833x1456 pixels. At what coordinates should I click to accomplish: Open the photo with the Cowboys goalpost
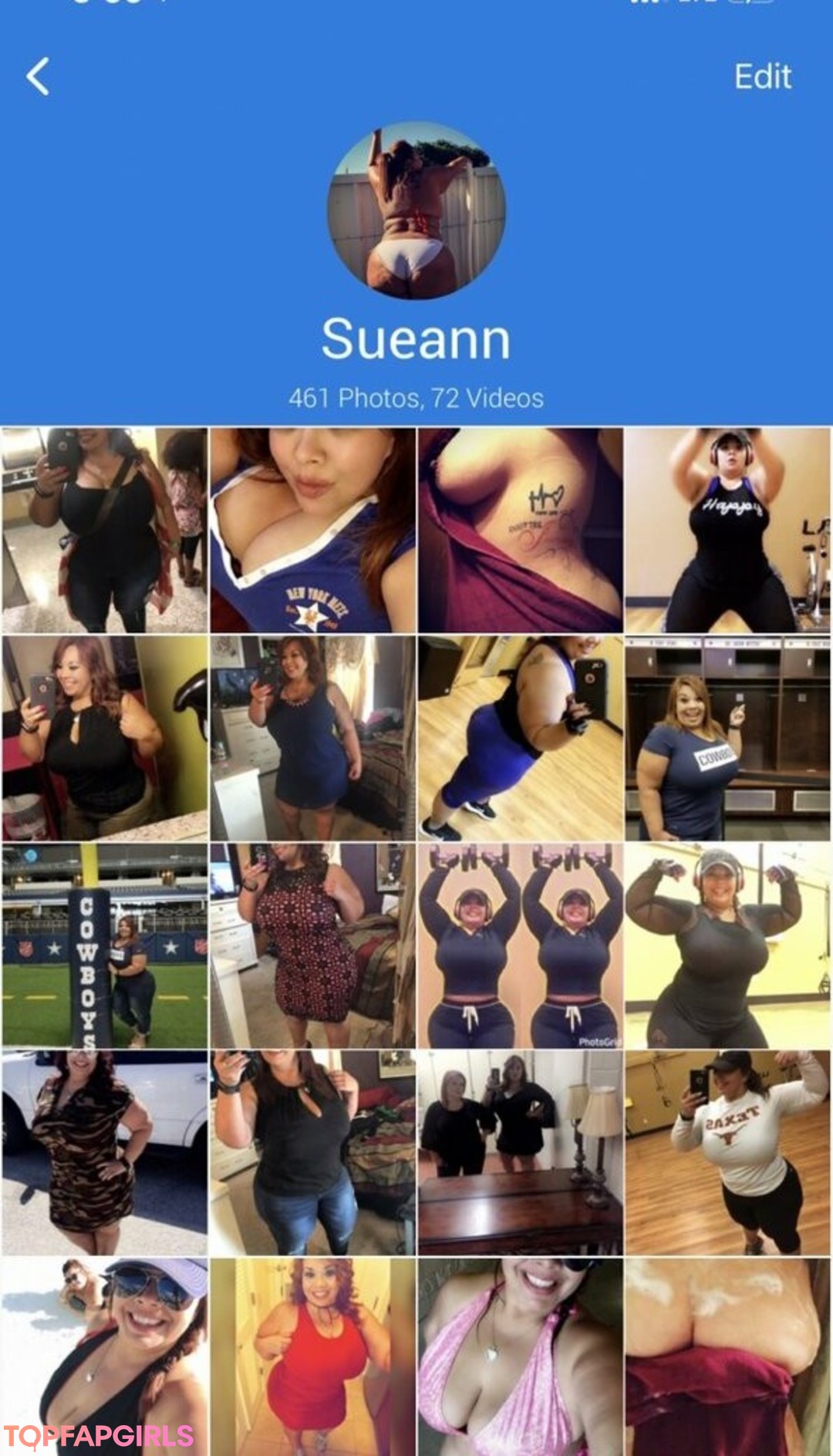point(105,945)
